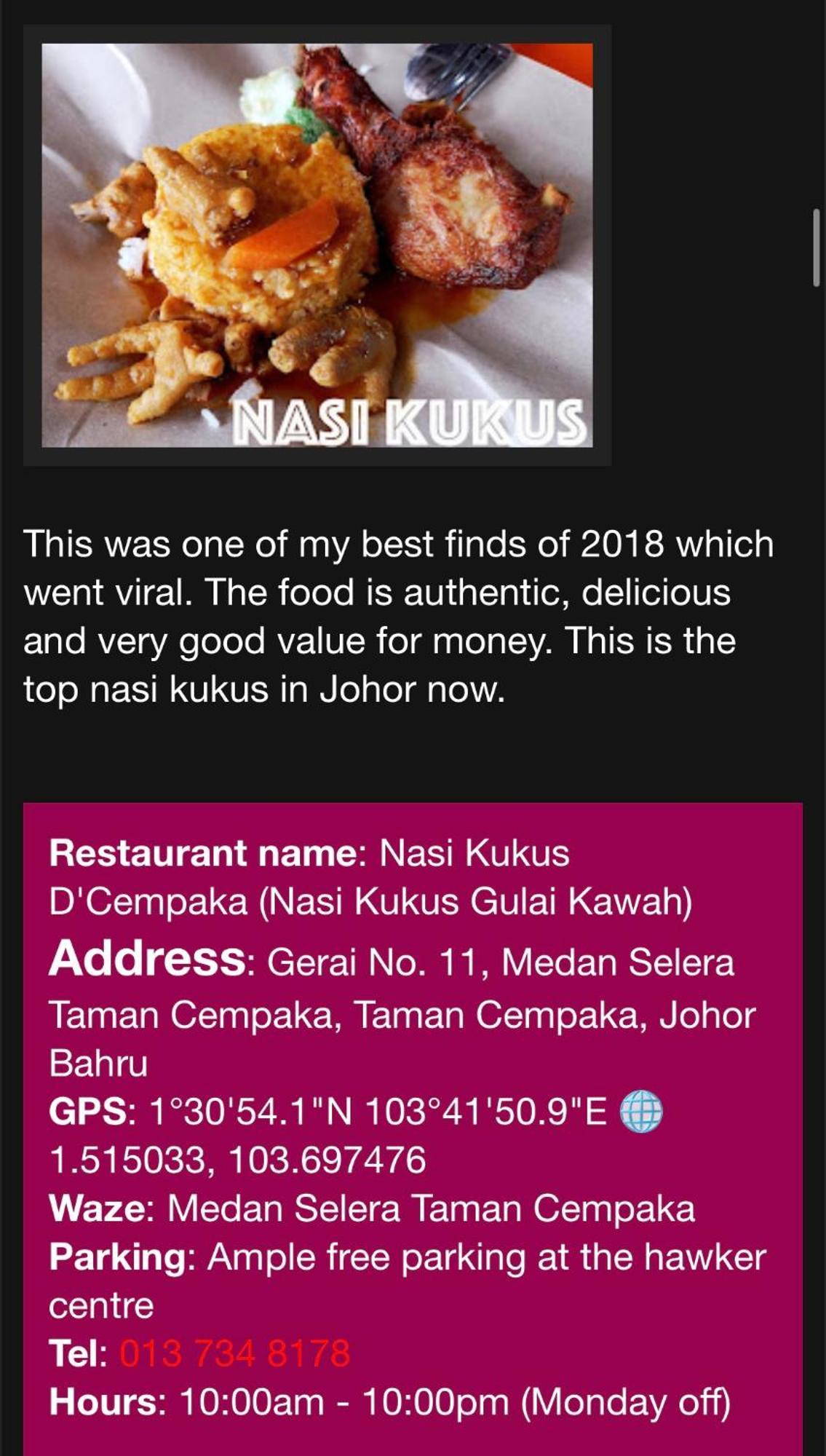Viewport: 826px width, 1456px height.
Task: Call the phone number 013 734 8178
Action: [234, 1354]
